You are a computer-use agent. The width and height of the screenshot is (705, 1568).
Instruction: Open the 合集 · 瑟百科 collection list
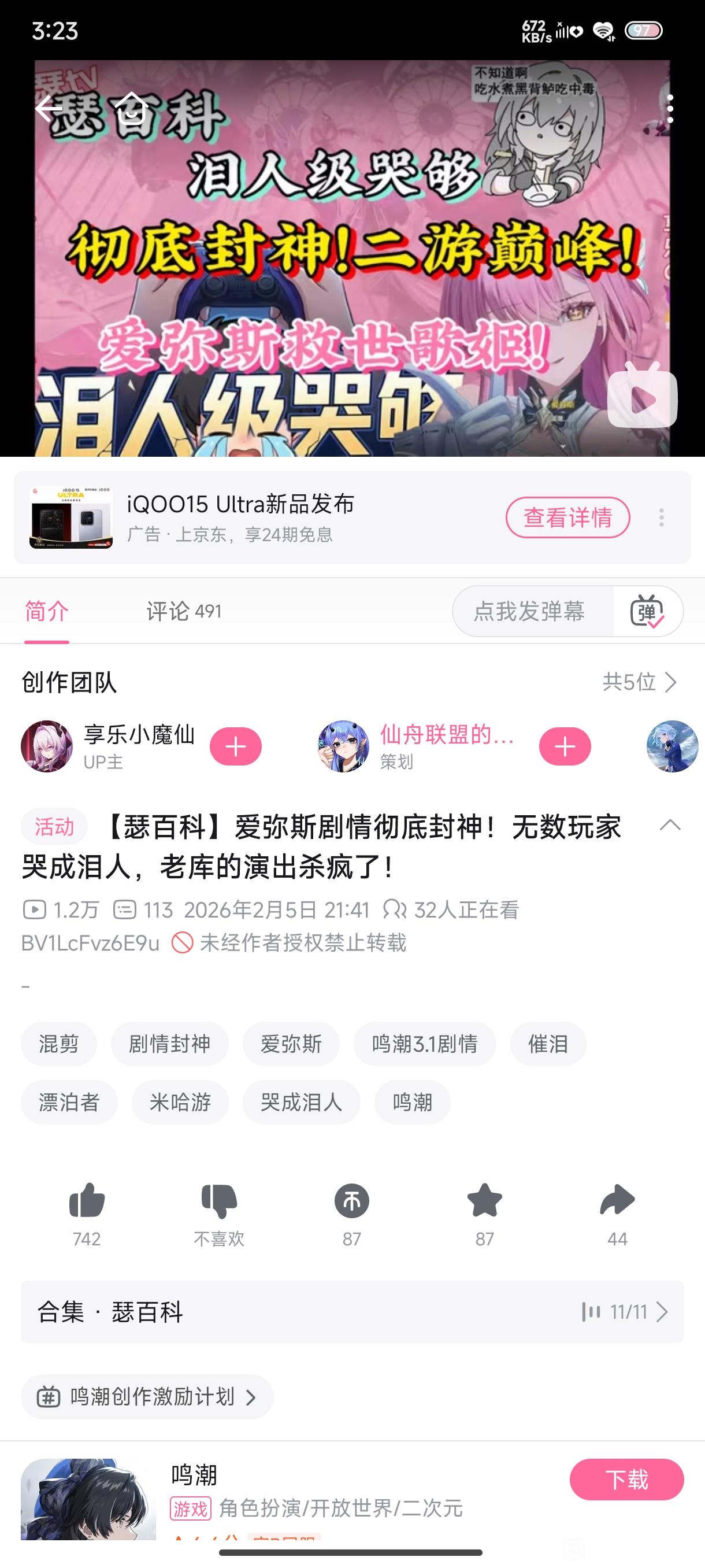pos(352,1312)
